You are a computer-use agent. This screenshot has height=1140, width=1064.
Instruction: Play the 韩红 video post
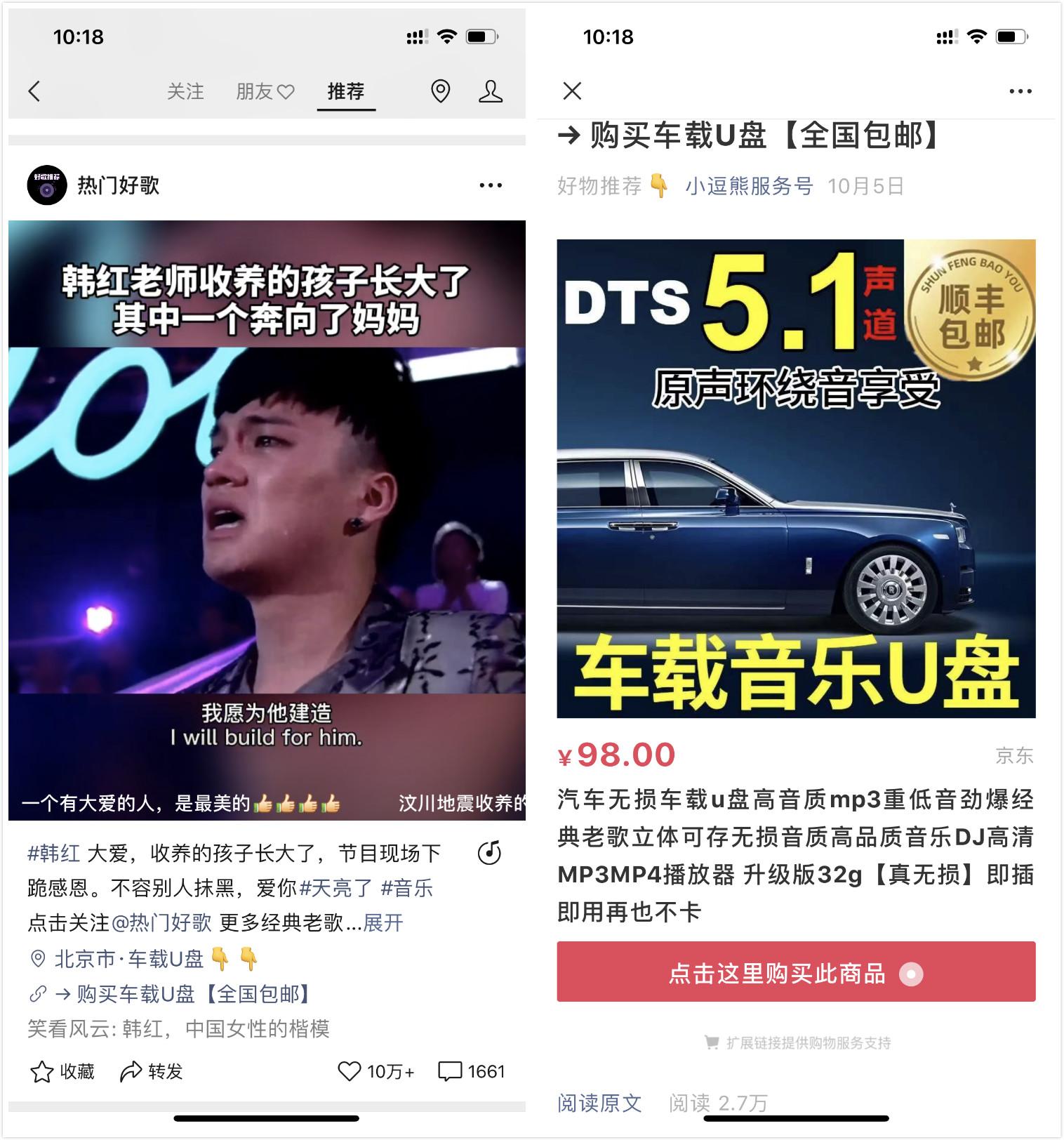click(267, 519)
